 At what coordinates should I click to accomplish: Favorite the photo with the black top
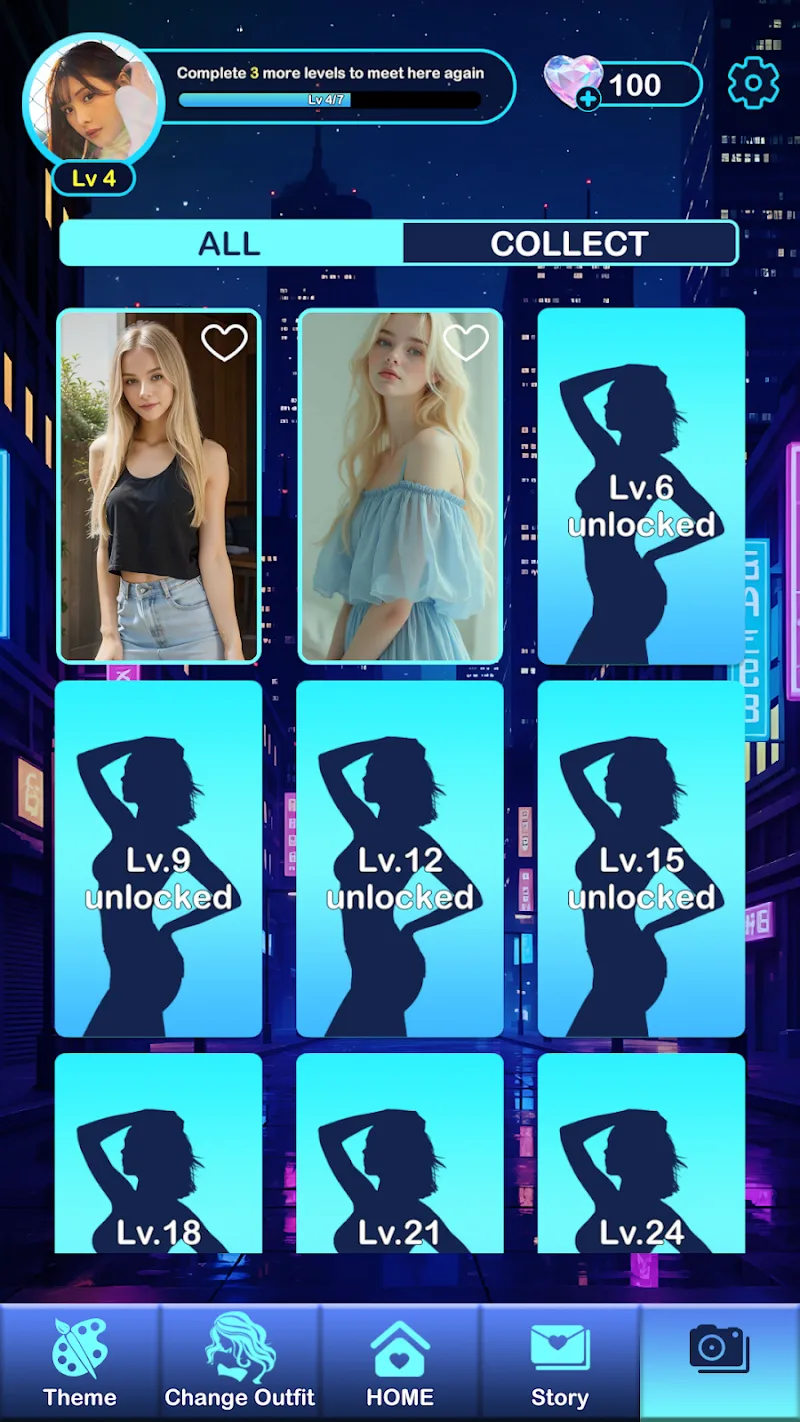(224, 342)
